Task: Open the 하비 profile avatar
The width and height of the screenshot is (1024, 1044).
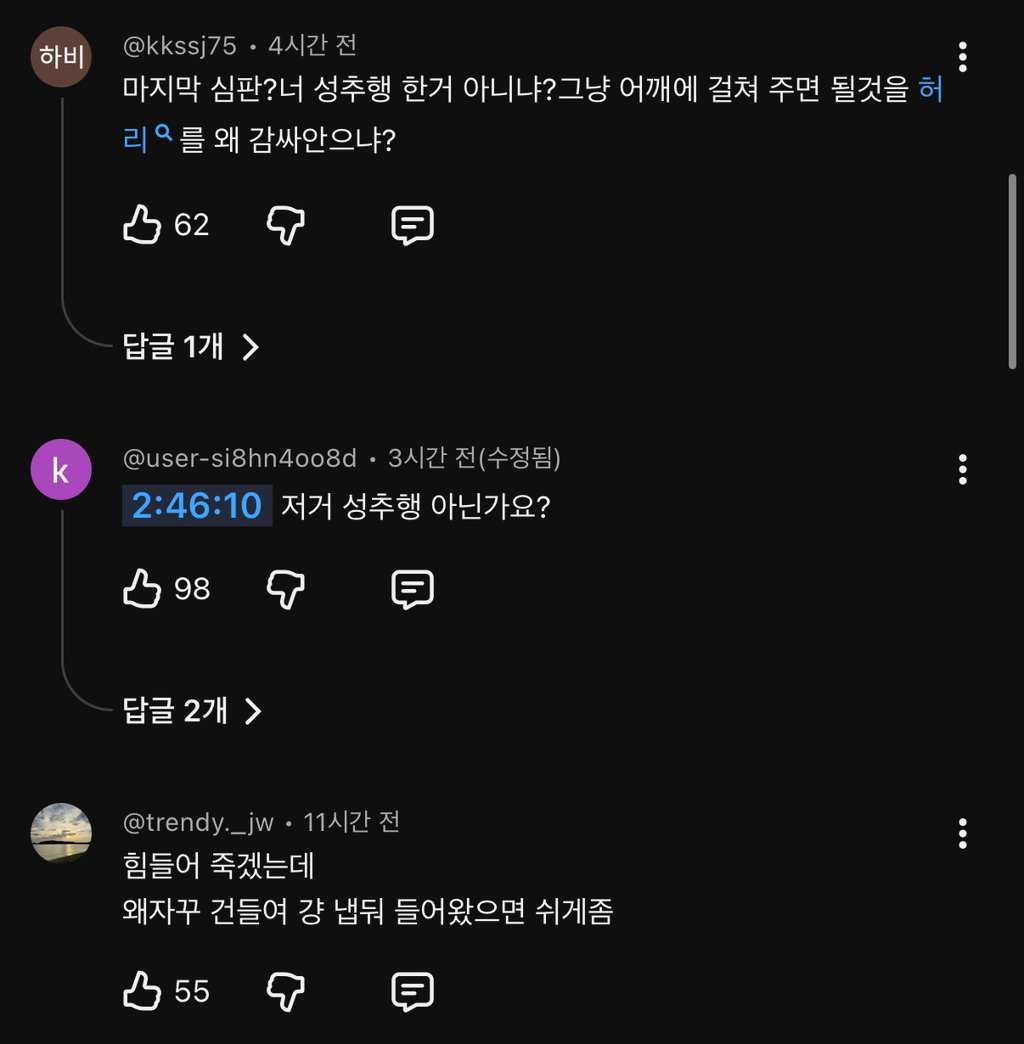Action: click(61, 57)
